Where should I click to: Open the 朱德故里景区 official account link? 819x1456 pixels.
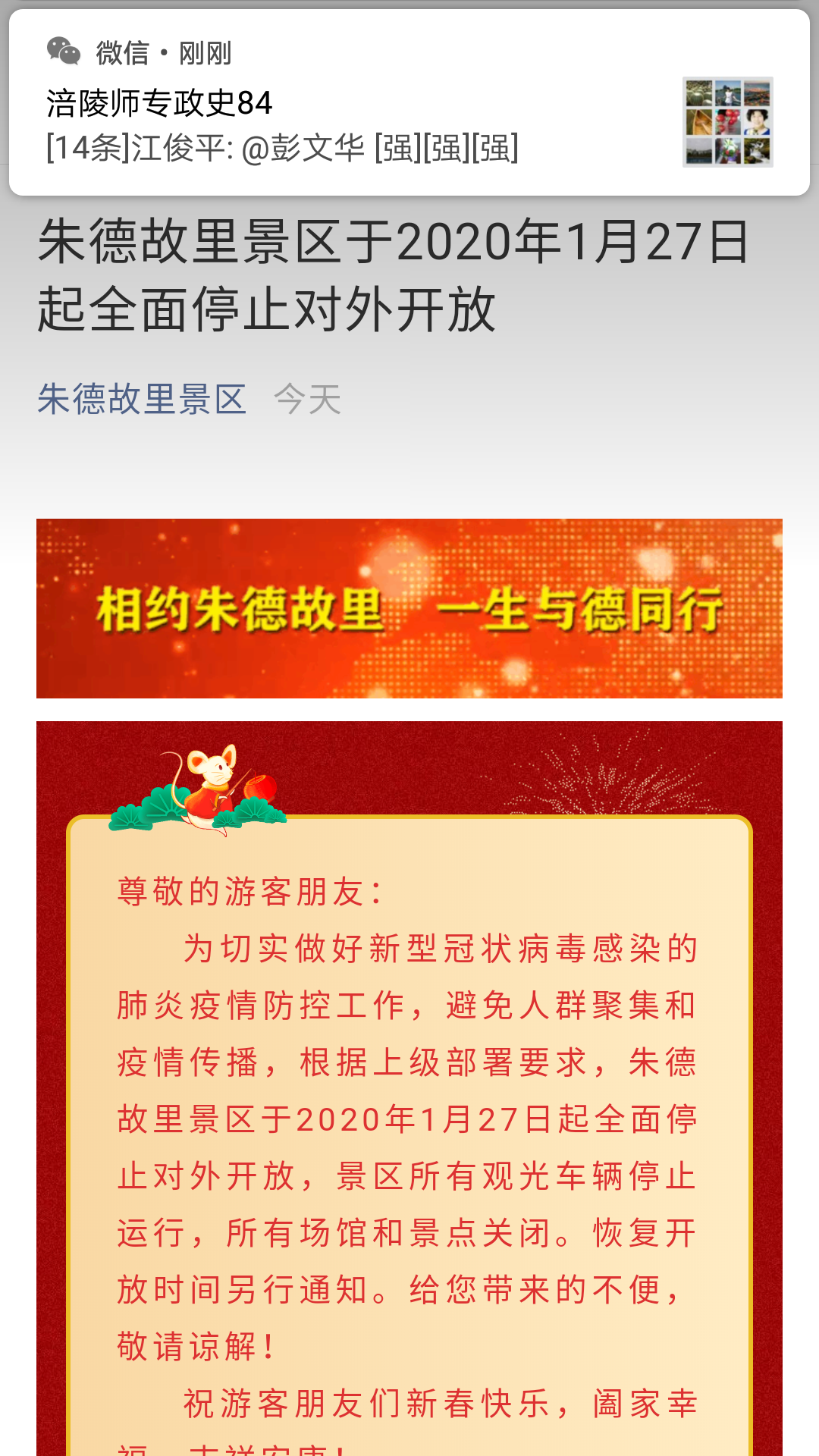[142, 399]
